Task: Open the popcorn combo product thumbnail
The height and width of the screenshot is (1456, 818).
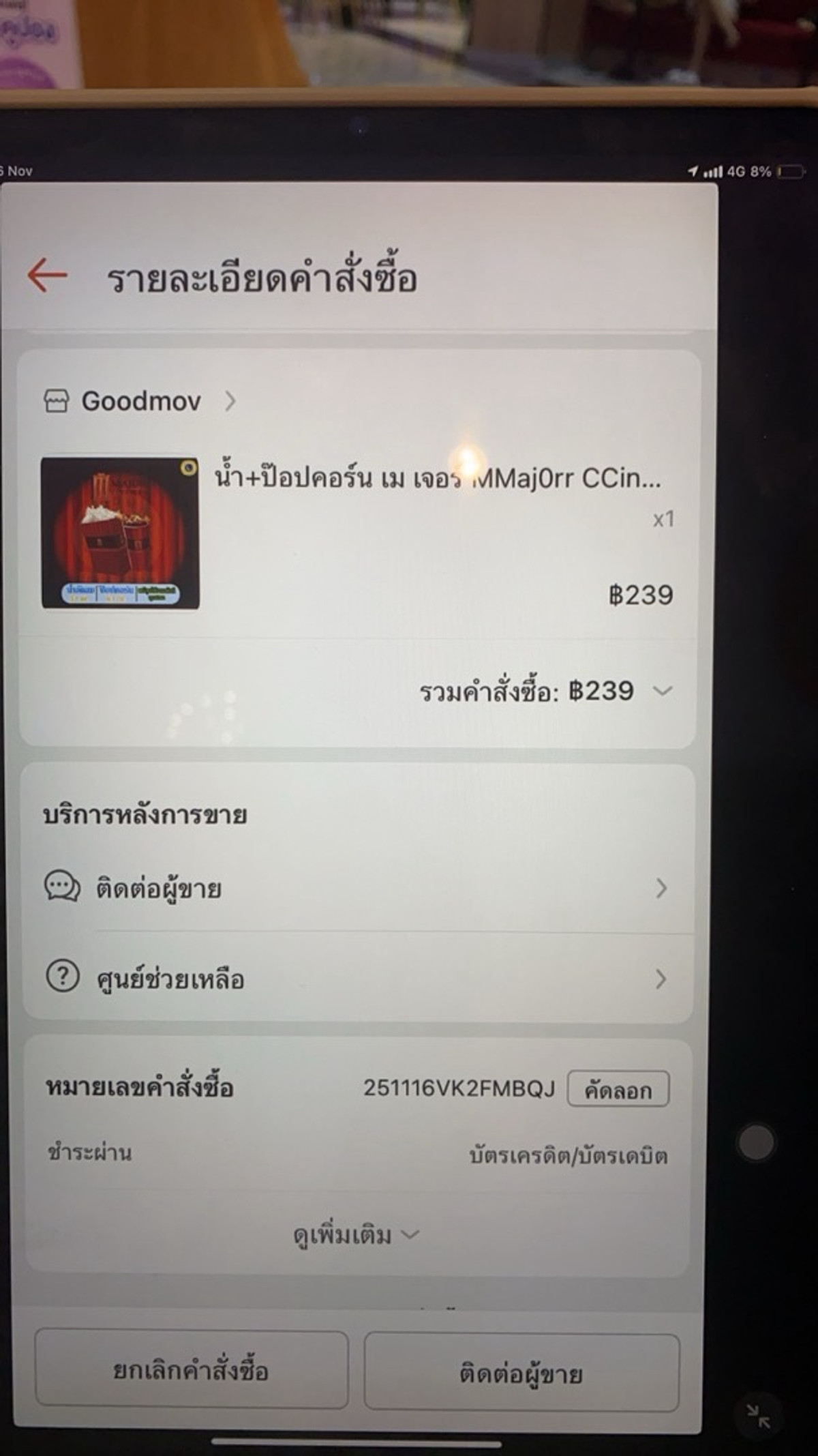Action: coord(120,533)
